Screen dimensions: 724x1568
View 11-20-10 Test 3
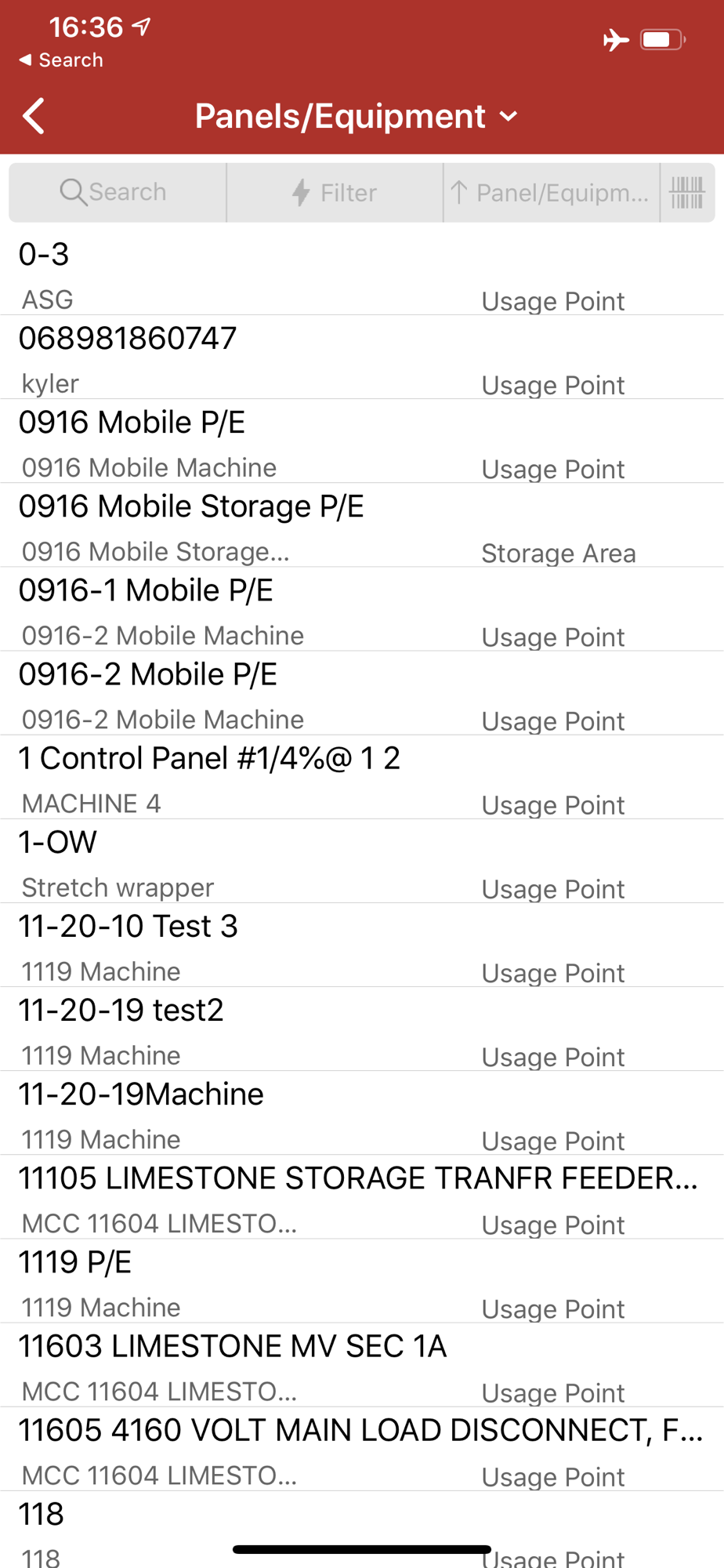[x=362, y=945]
